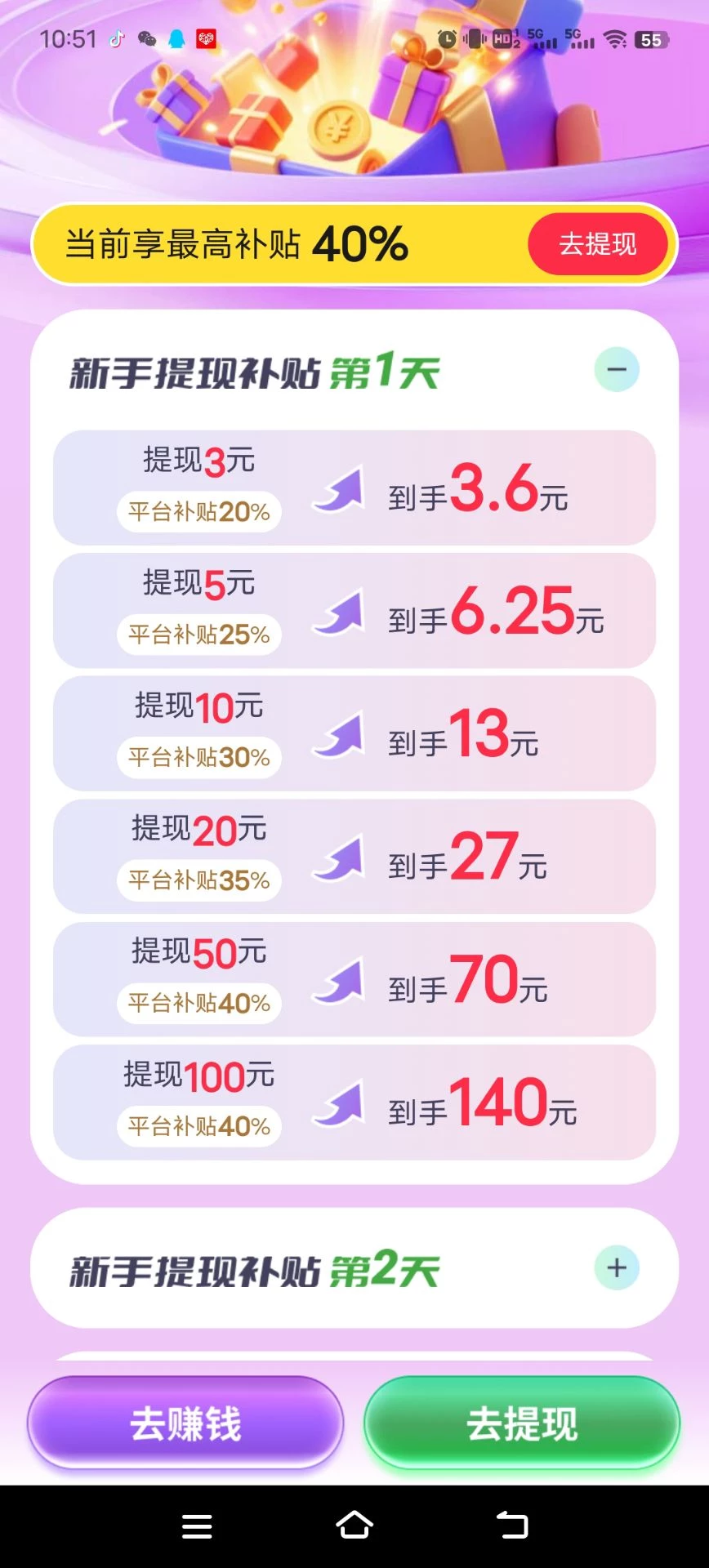This screenshot has width=709, height=1568.
Task: Go back using system back button
Action: pyautogui.click(x=512, y=1525)
